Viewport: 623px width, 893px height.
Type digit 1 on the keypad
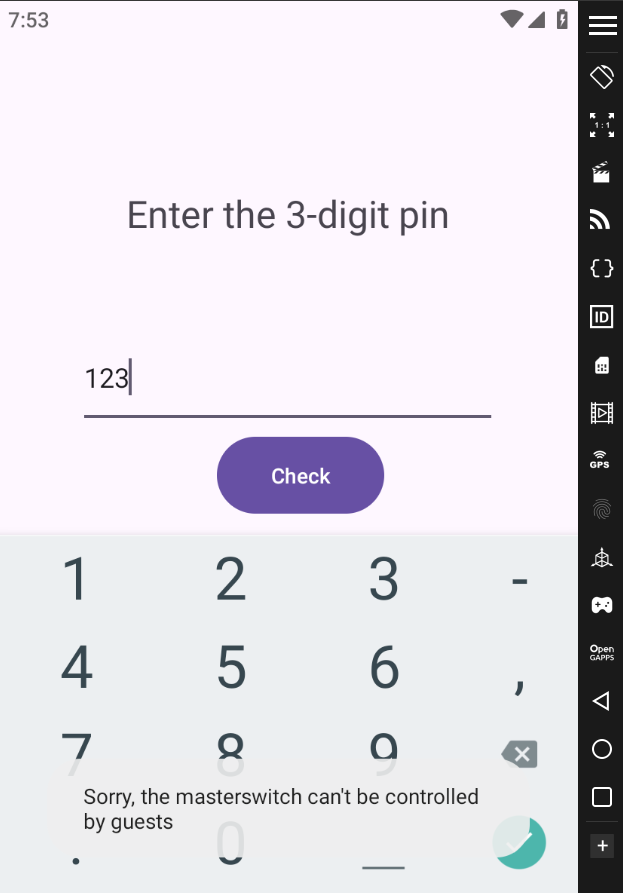[x=77, y=580]
